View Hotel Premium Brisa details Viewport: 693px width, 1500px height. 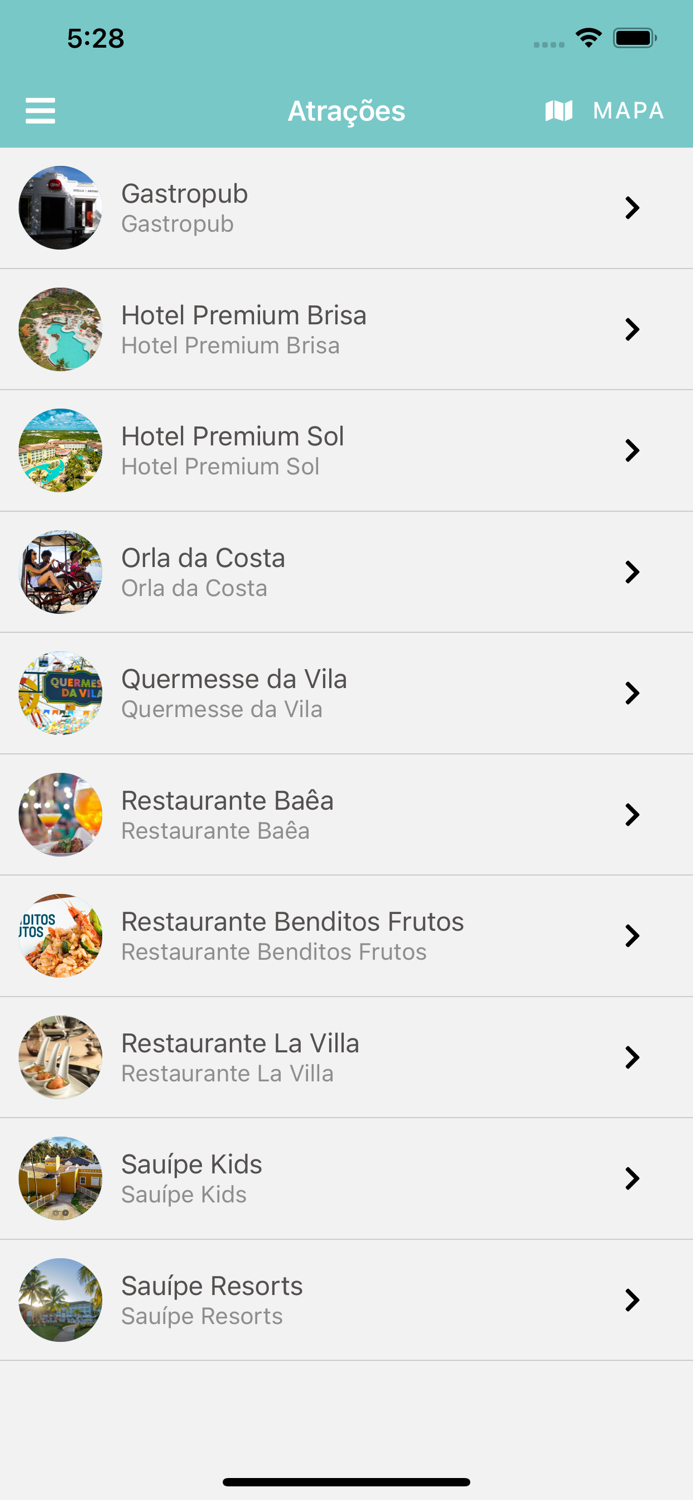click(346, 329)
